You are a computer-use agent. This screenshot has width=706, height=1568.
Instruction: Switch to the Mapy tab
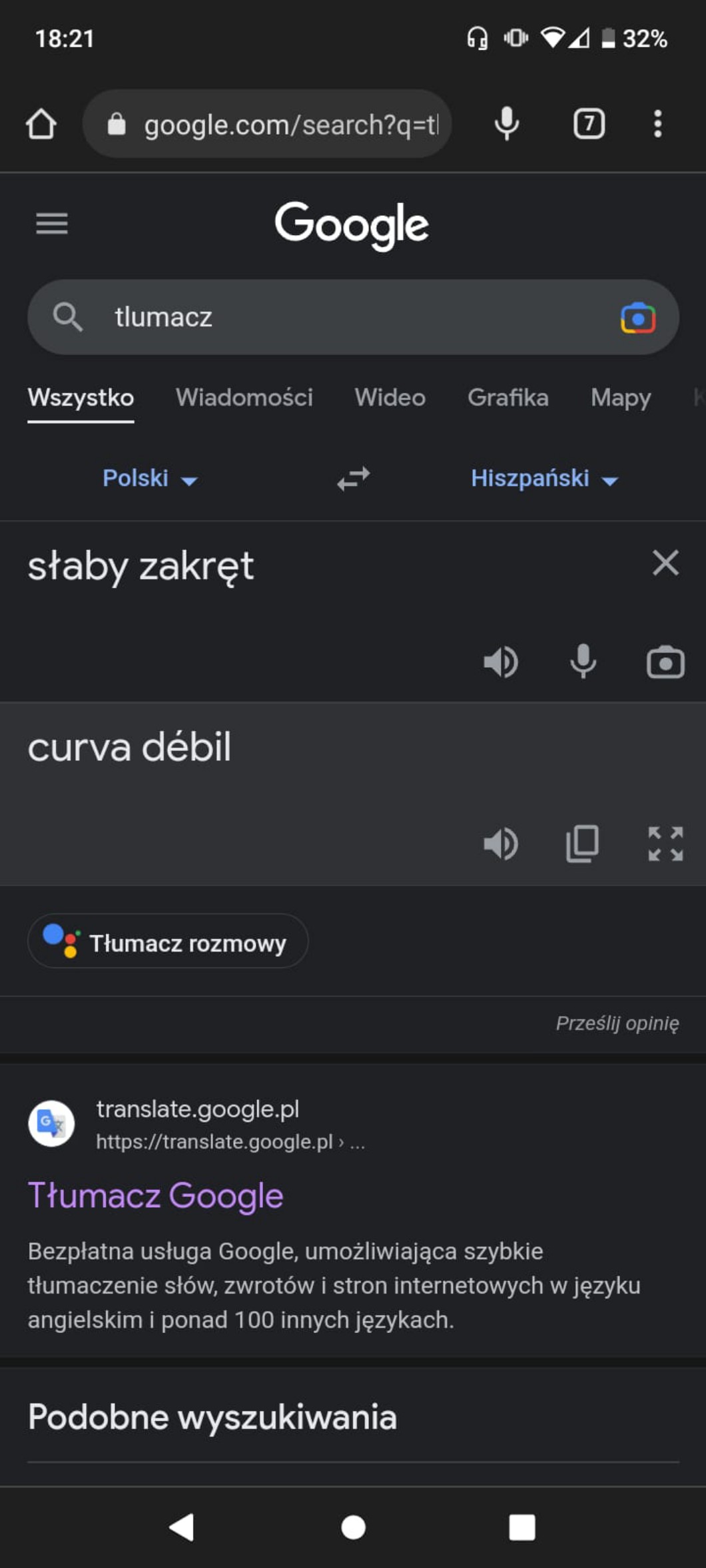click(620, 397)
